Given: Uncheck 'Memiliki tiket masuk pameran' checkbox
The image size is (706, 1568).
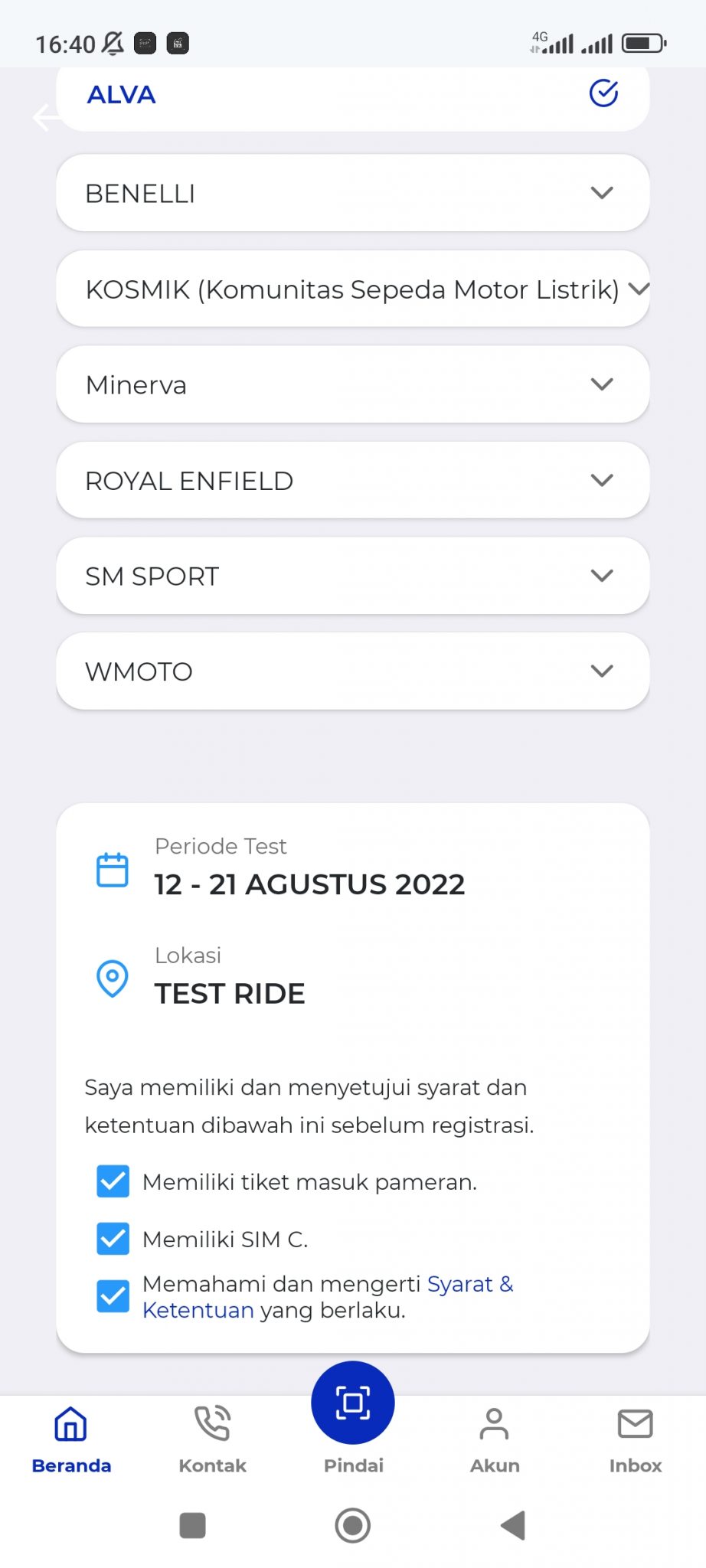Looking at the screenshot, I should (x=113, y=1181).
